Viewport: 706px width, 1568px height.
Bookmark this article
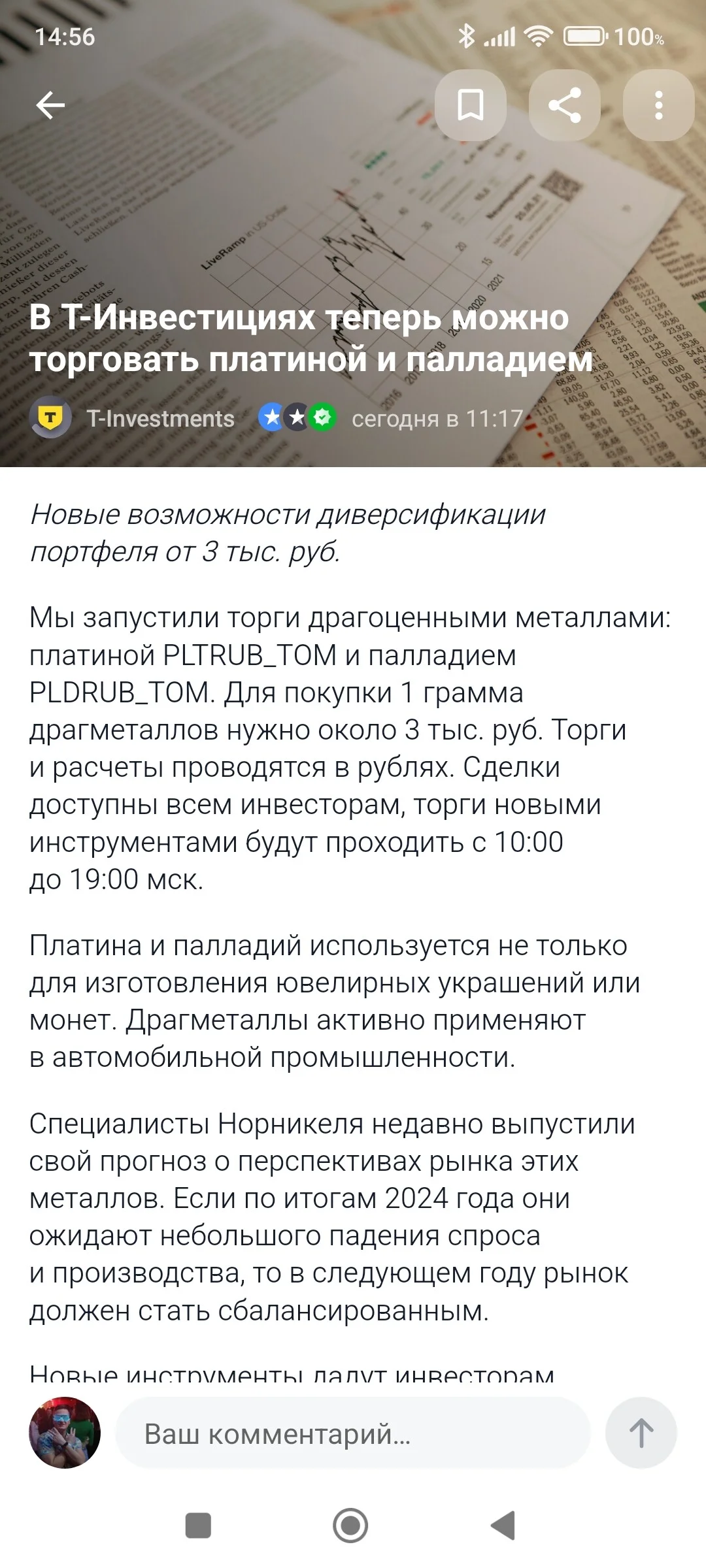471,105
